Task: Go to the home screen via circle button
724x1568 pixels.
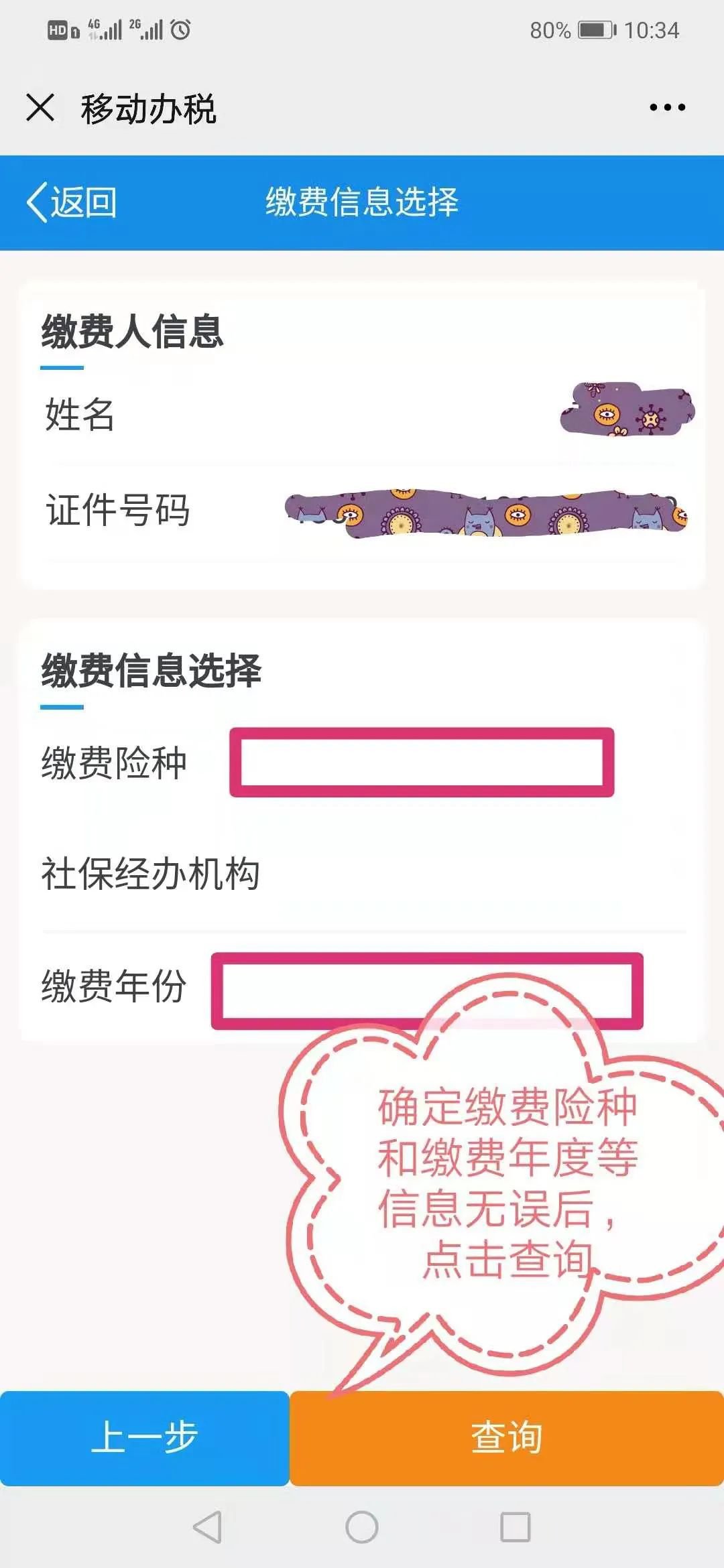Action: coord(362,1527)
